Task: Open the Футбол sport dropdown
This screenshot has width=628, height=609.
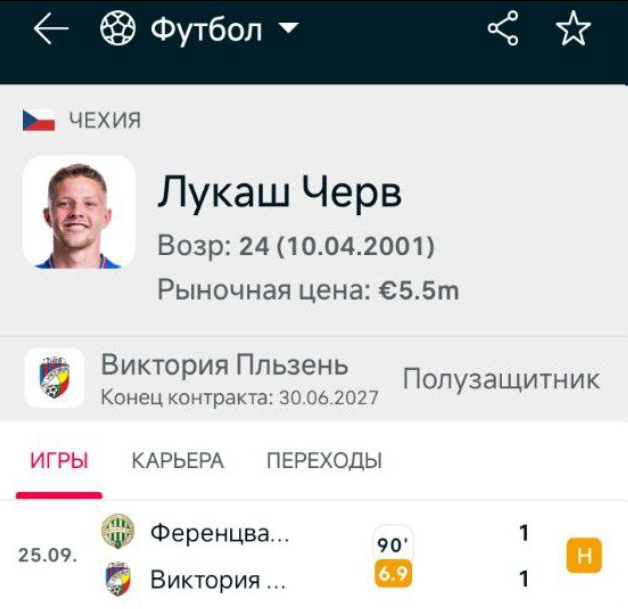Action: tap(198, 31)
